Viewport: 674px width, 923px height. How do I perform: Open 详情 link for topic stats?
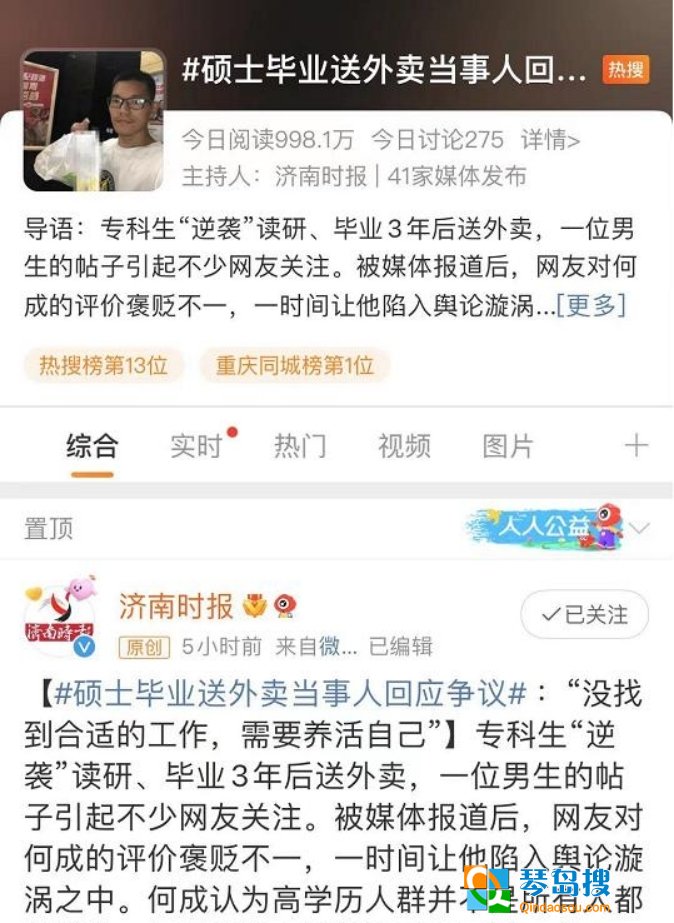coord(551,139)
